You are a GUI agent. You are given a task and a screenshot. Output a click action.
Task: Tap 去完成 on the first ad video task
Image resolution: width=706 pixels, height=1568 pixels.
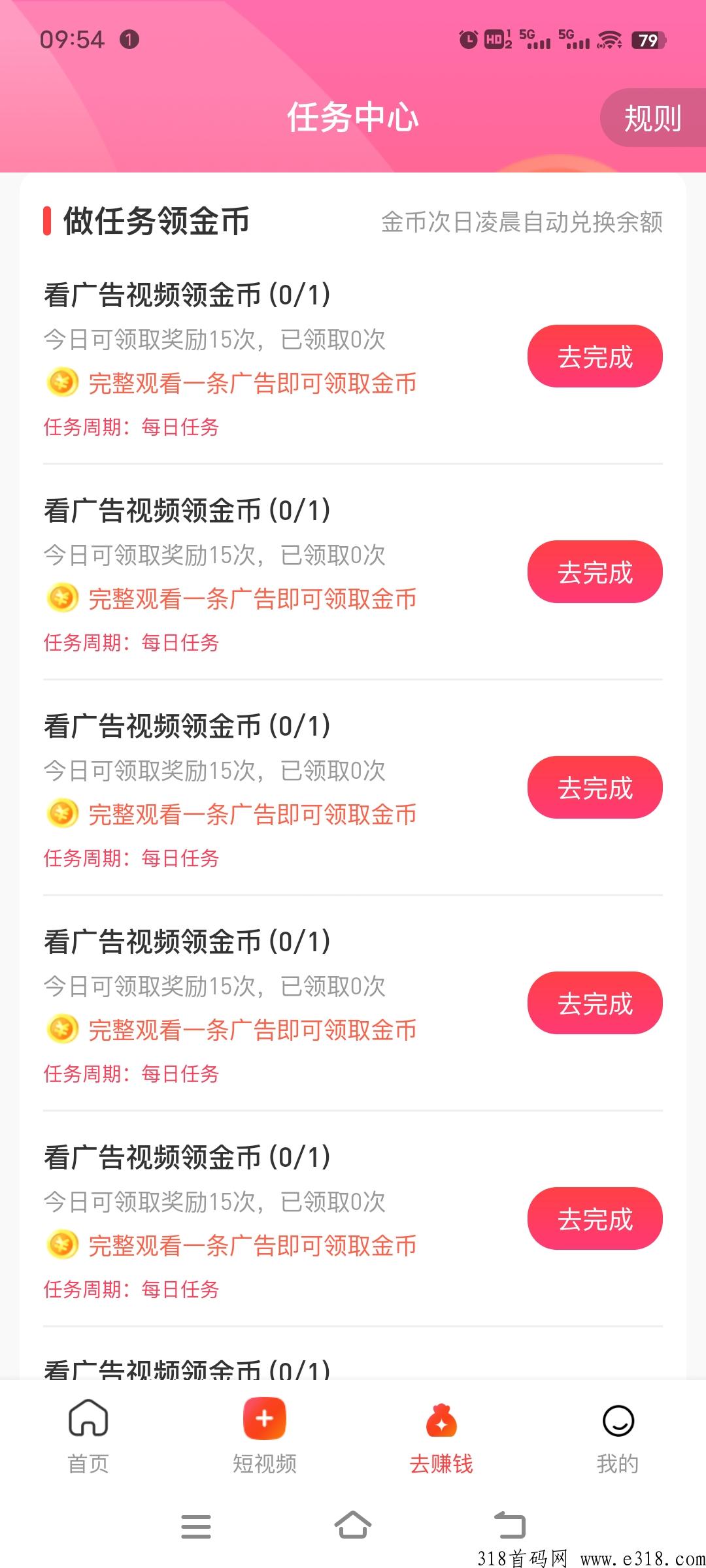tap(595, 357)
